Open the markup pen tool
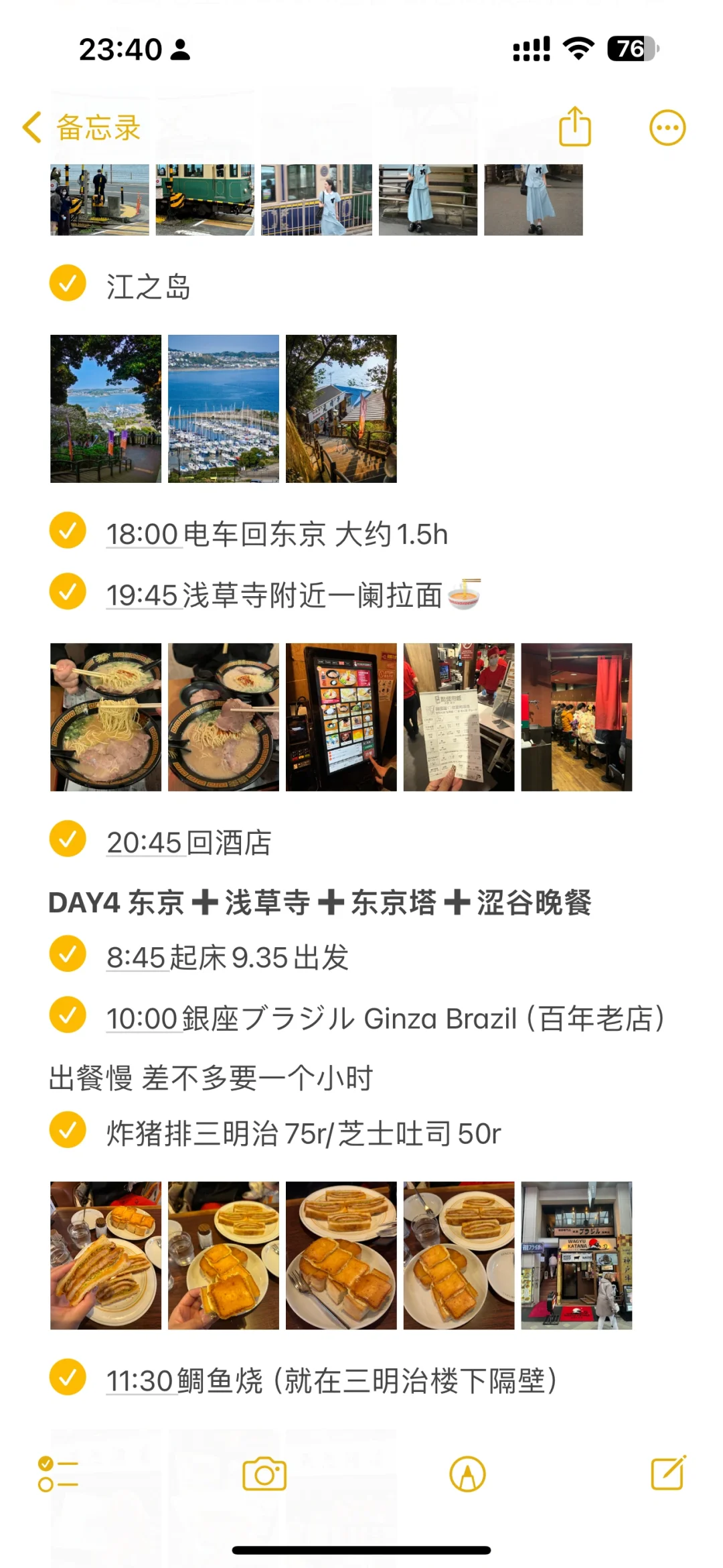This screenshot has height=1568, width=723. coord(467,1474)
